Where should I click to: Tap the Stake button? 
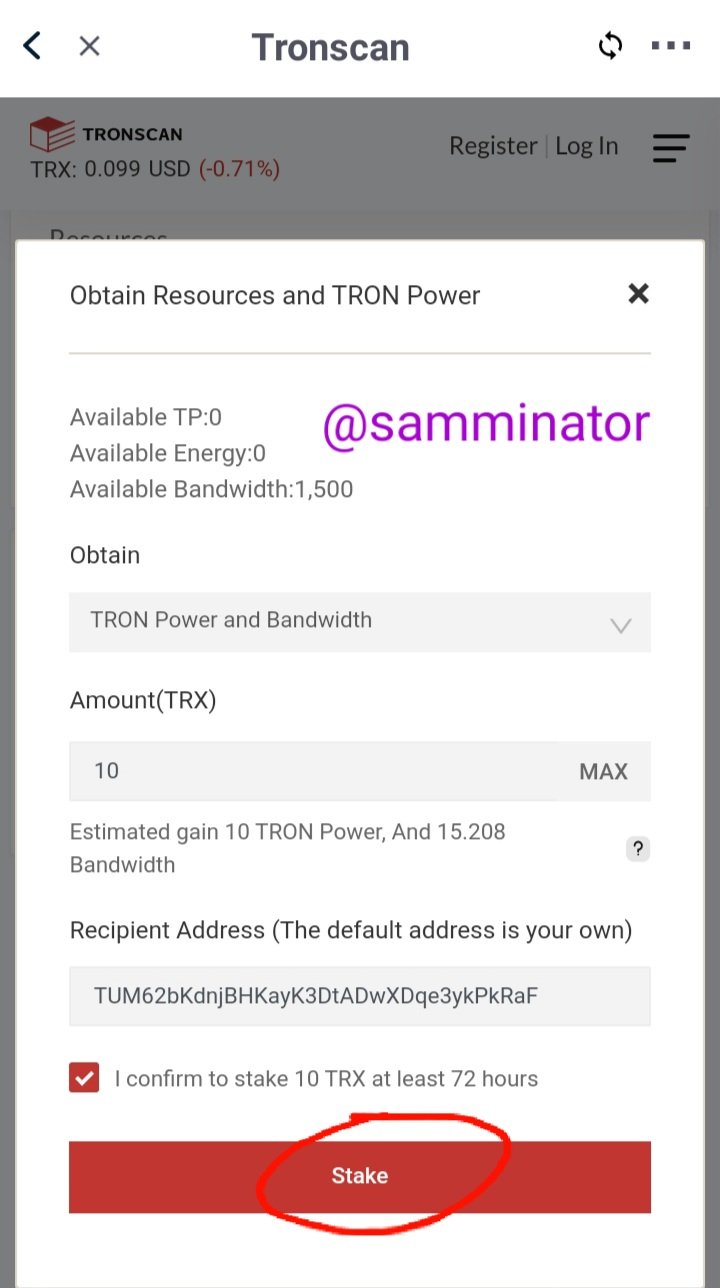(360, 1176)
